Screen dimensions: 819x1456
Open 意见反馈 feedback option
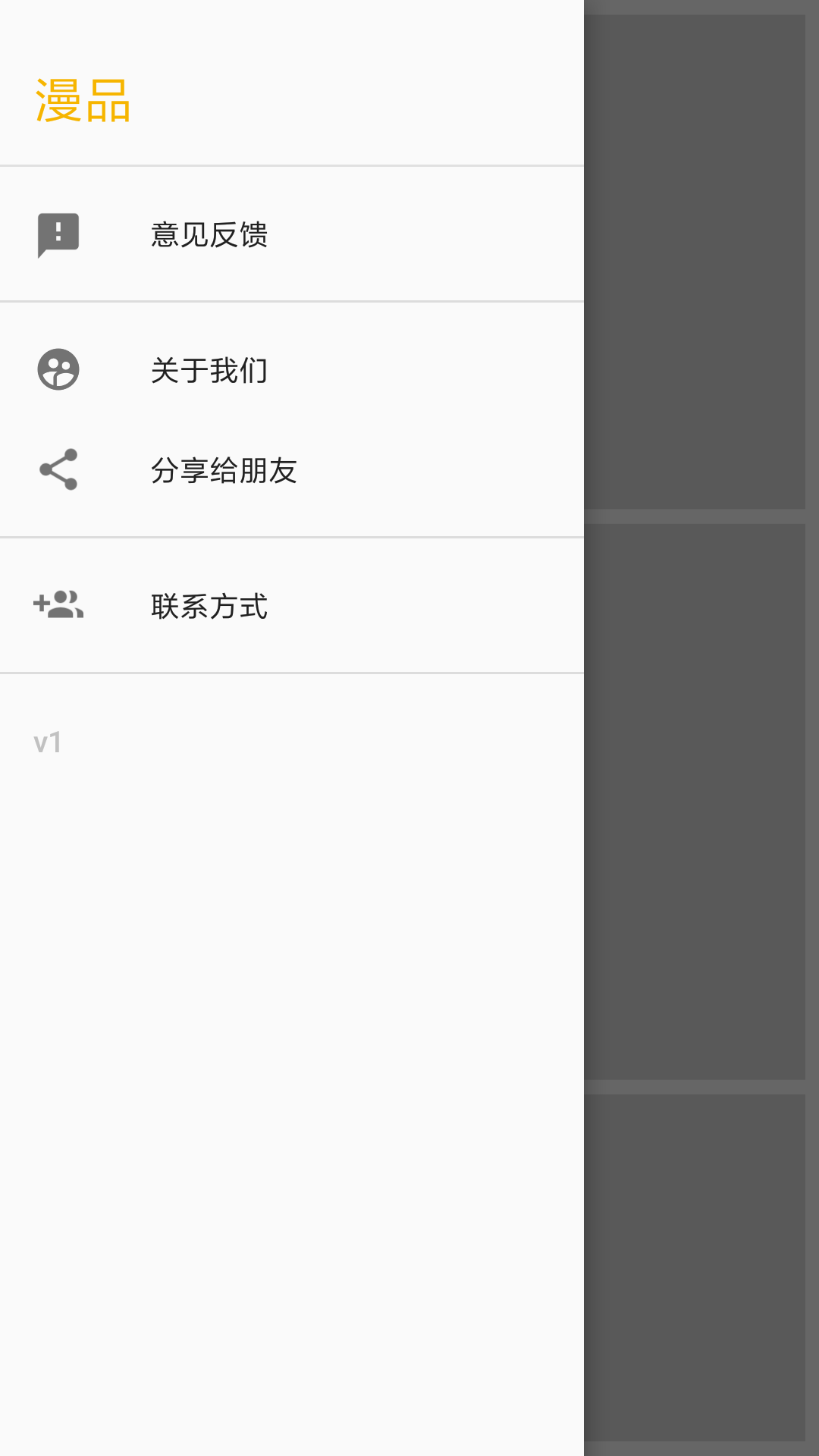(x=292, y=234)
